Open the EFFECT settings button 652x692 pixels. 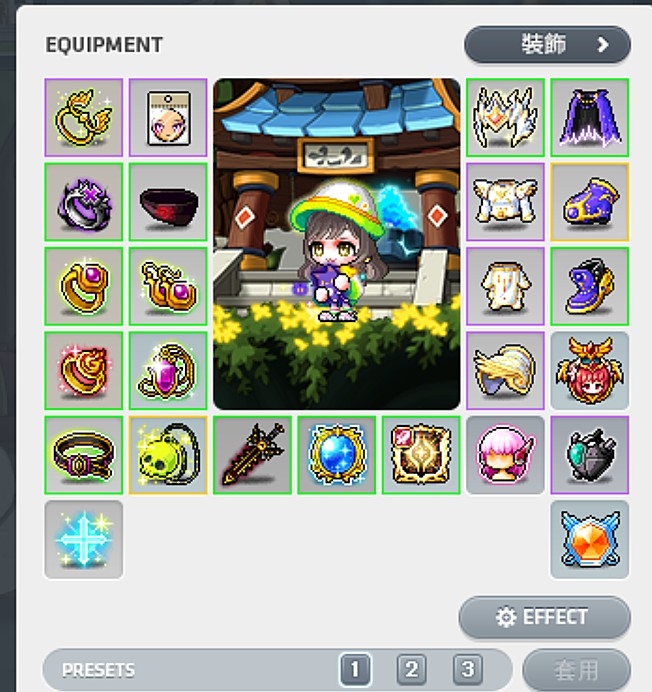(544, 617)
